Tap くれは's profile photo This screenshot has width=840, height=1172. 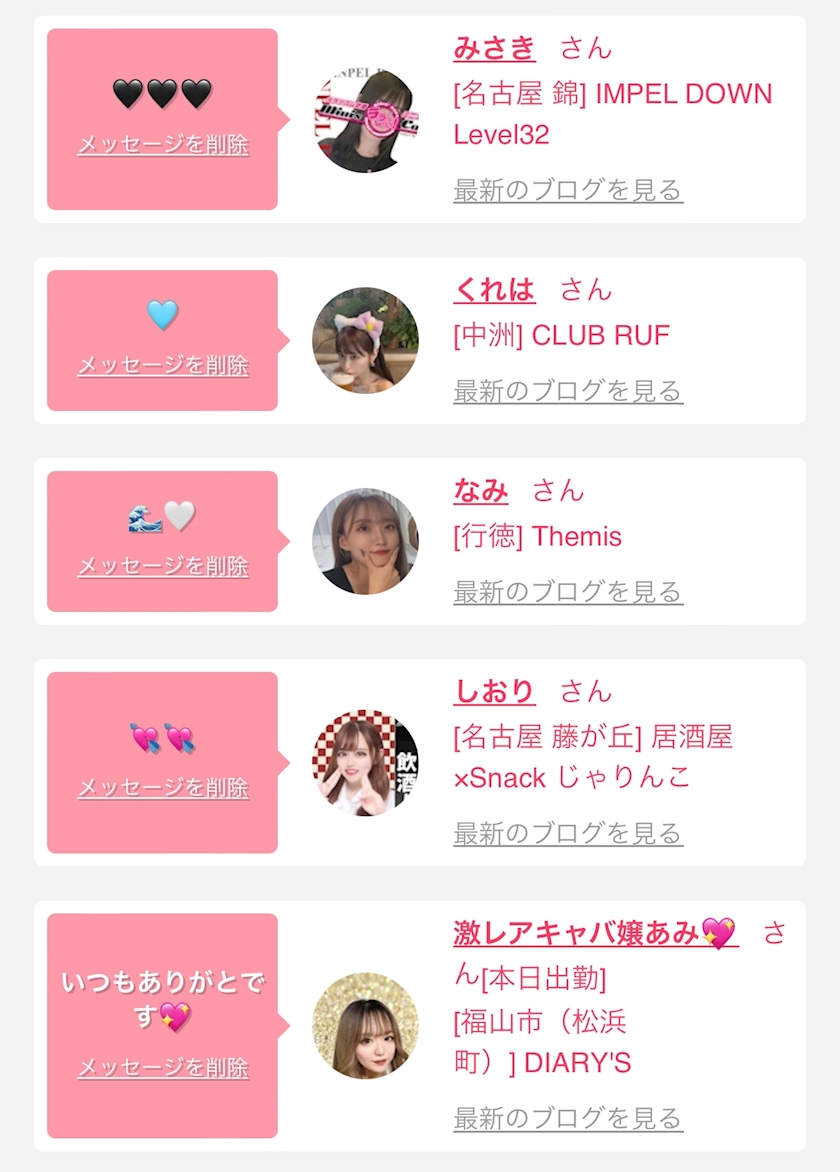coord(365,341)
